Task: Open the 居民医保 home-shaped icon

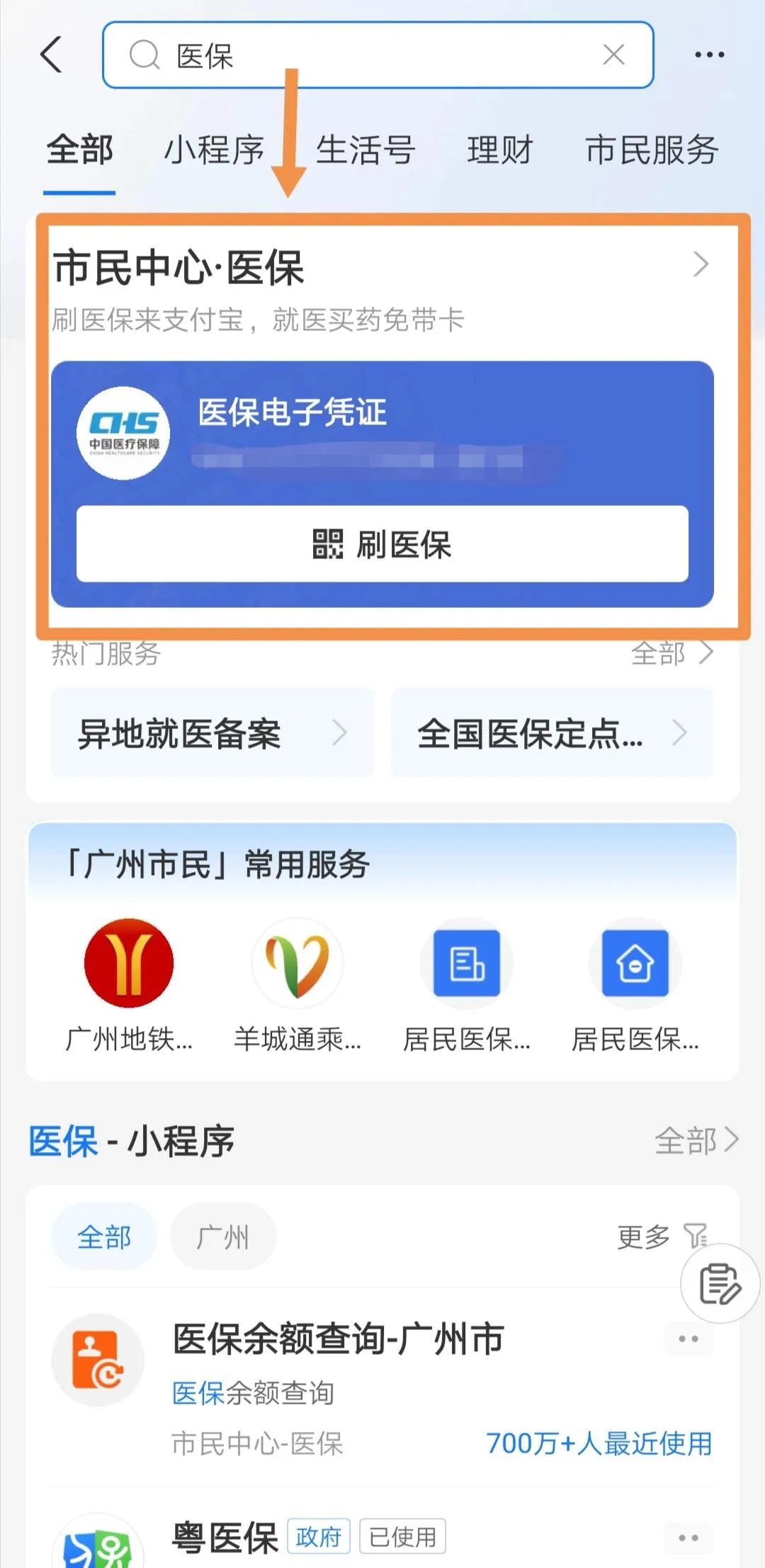Action: (635, 964)
